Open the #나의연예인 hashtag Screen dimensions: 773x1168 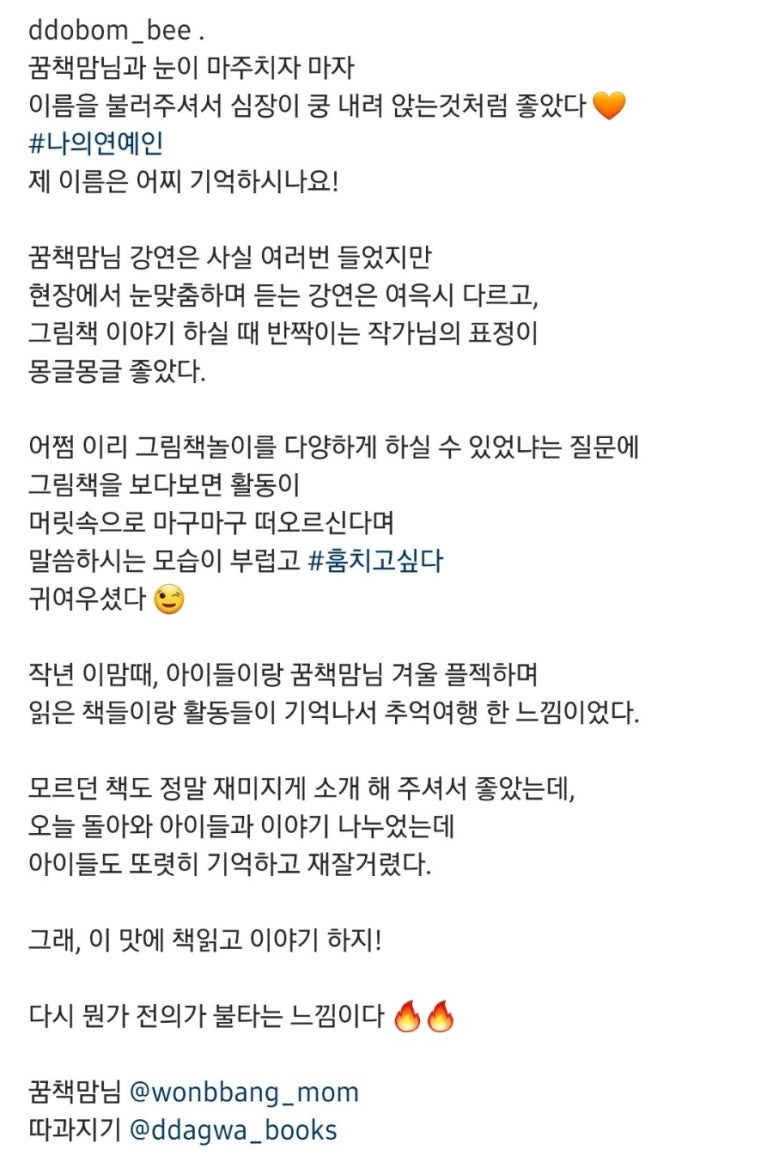pos(96,143)
